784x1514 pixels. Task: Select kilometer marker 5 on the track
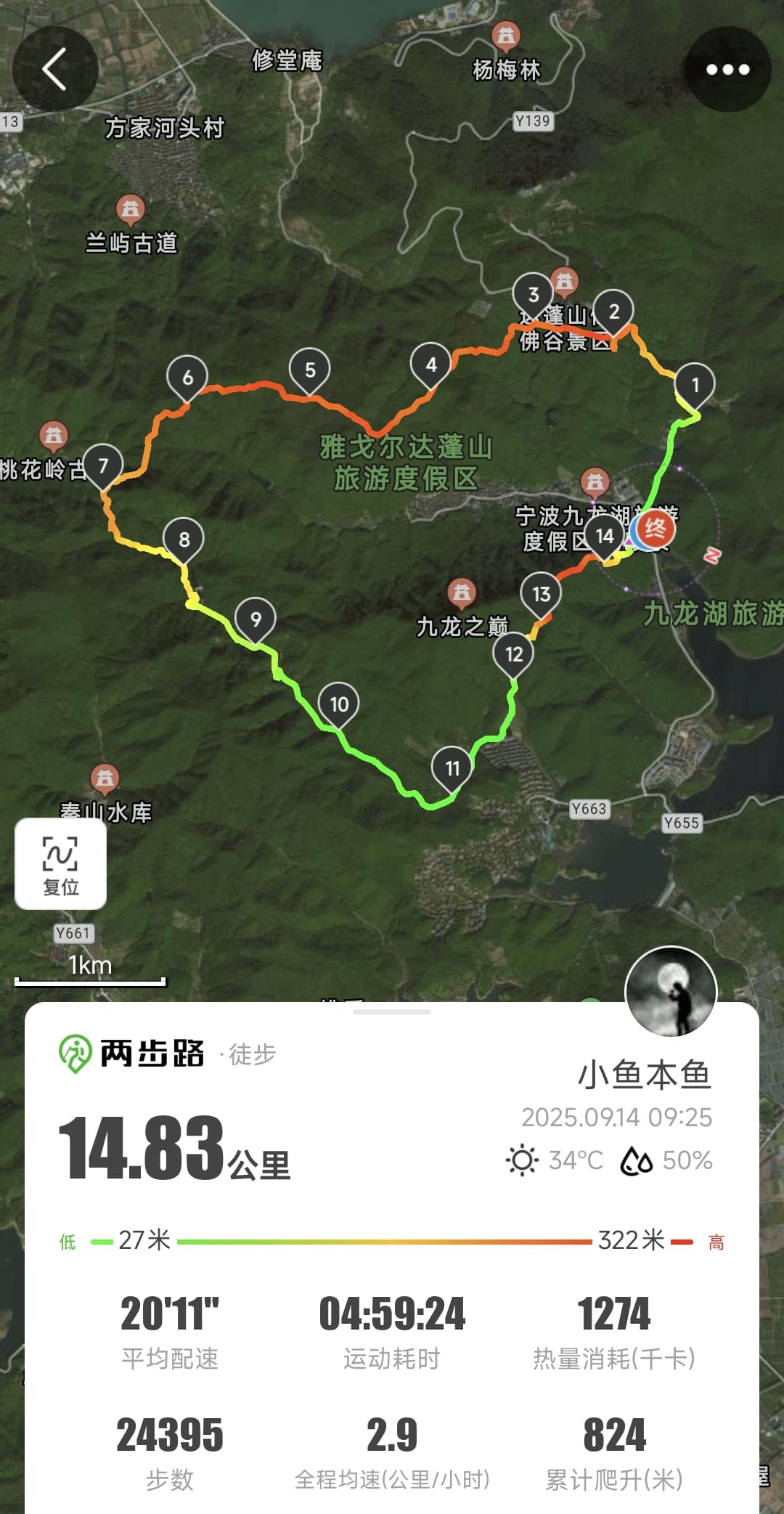tap(310, 372)
